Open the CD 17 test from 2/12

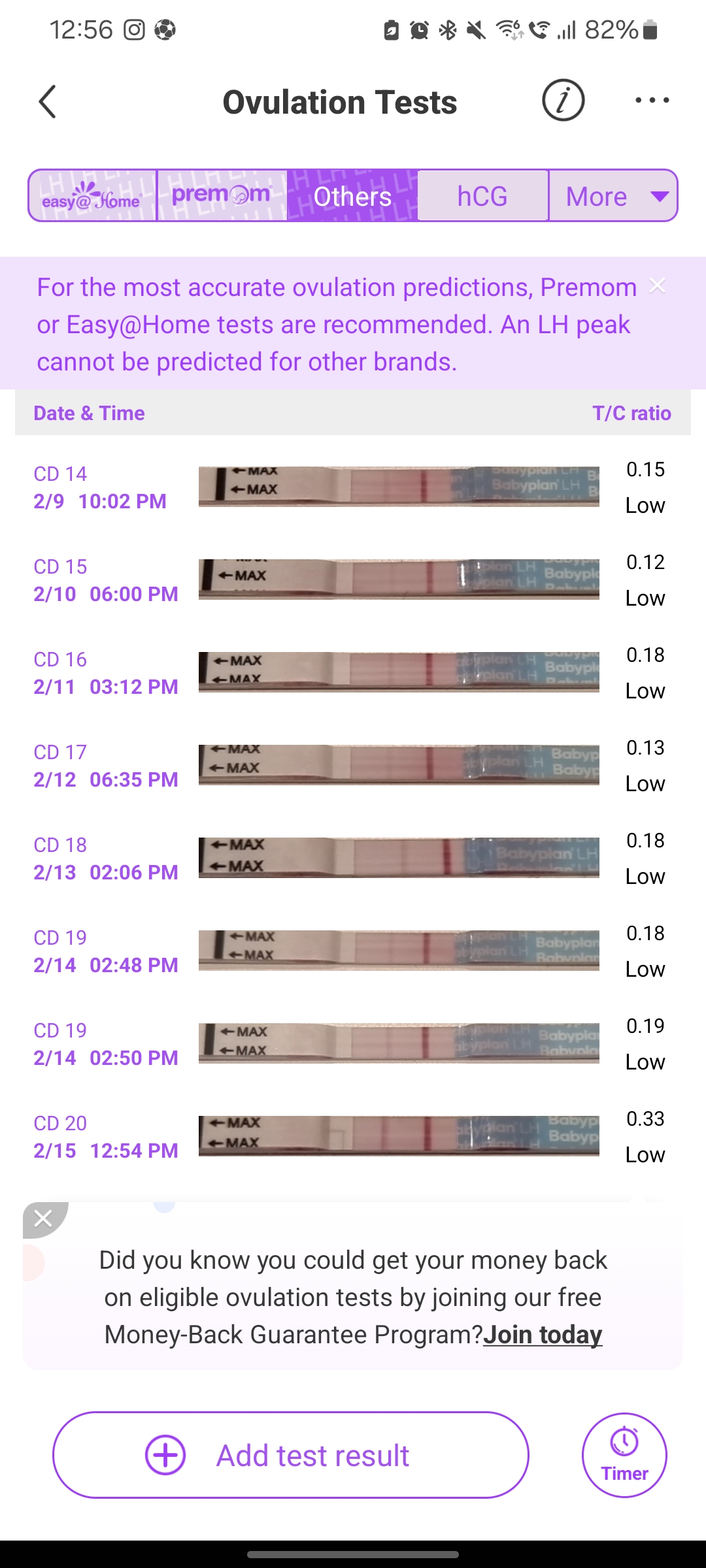[x=353, y=765]
